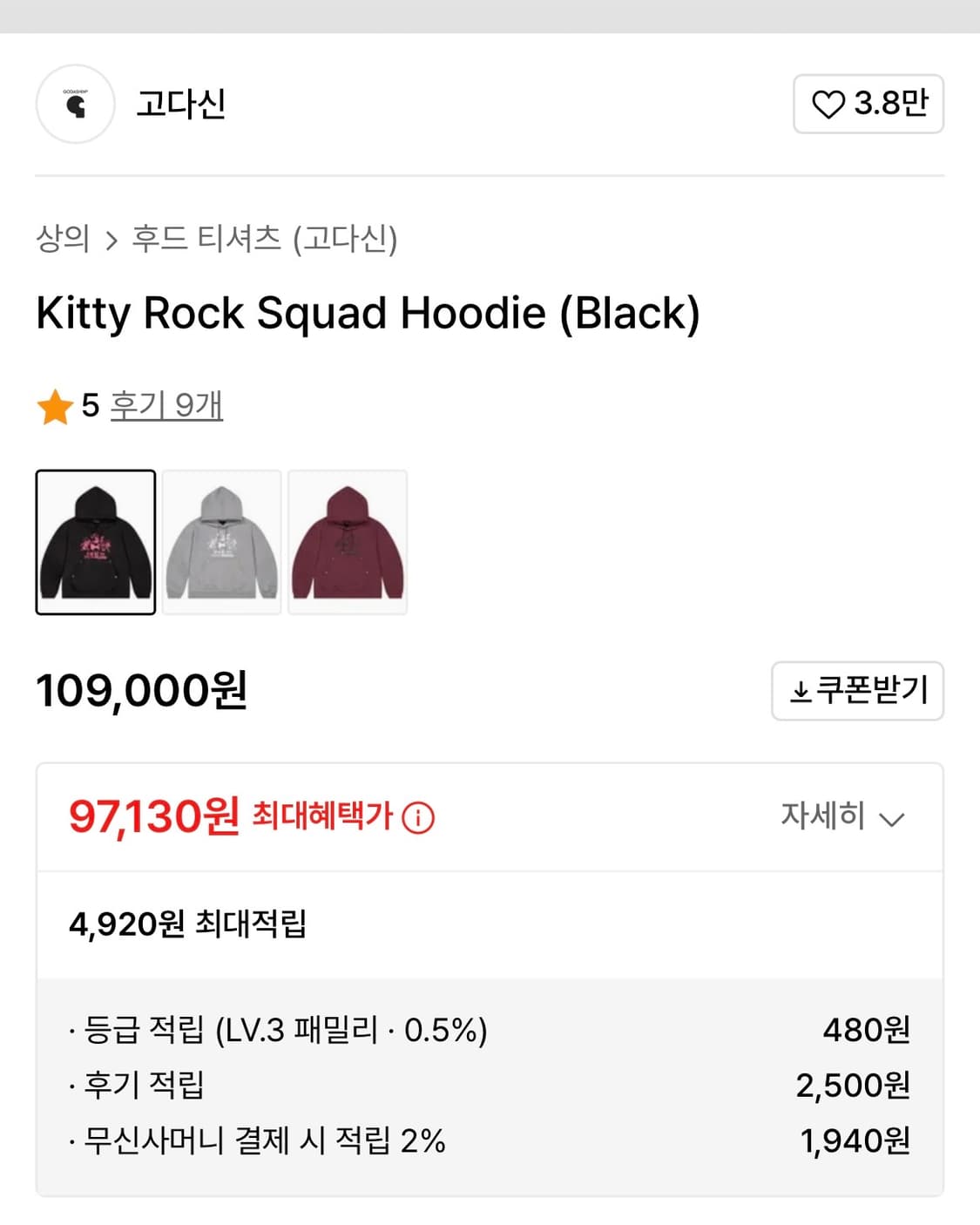Click the breadcrumb arrow between categories
980x1225 pixels.
110,242
